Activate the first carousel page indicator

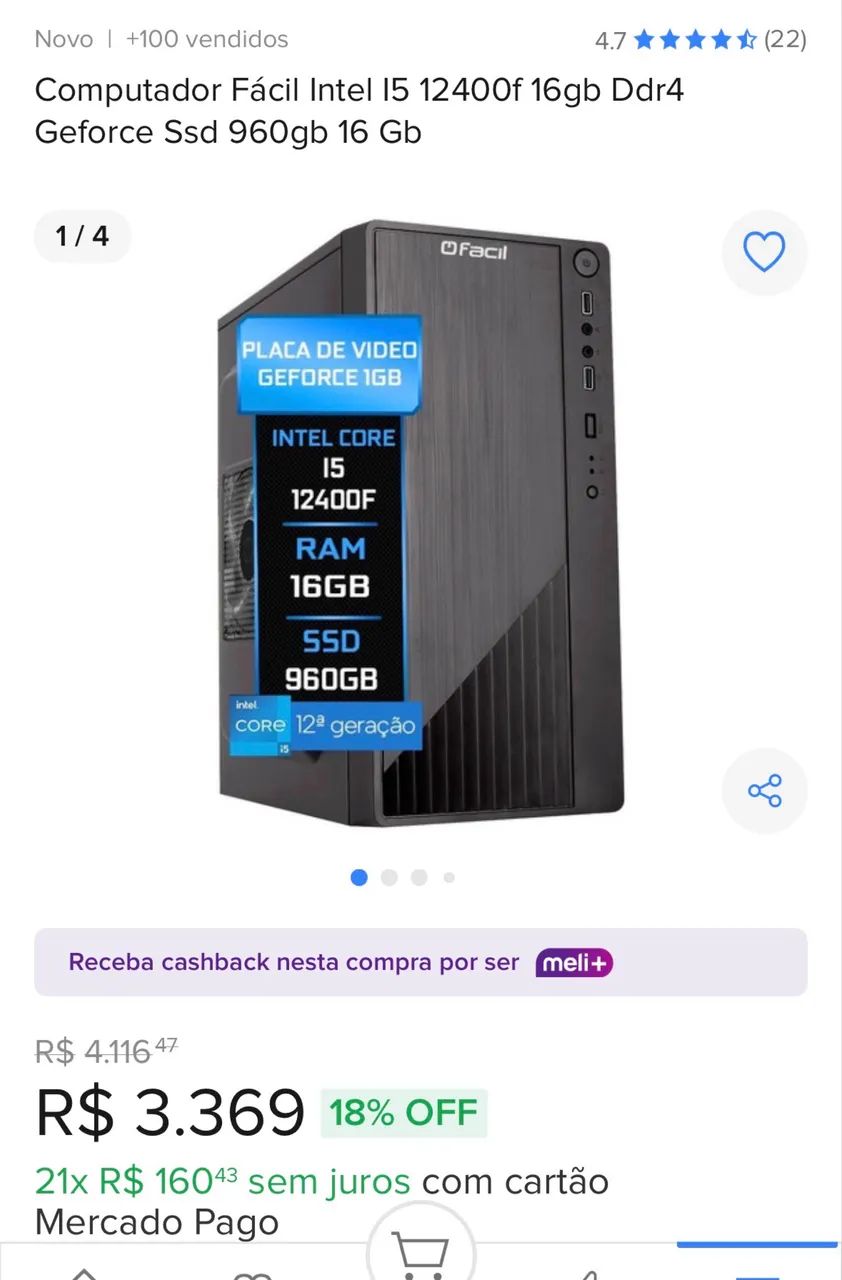pos(359,877)
